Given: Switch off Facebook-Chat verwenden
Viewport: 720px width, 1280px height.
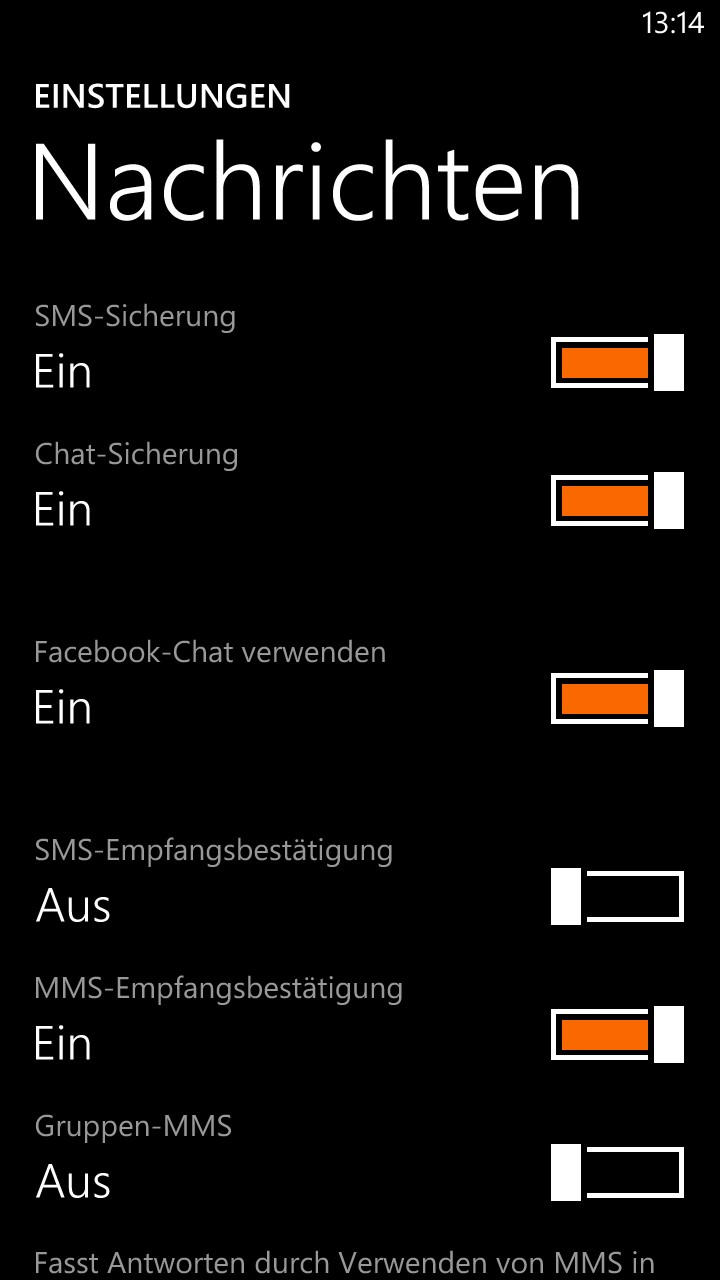Looking at the screenshot, I should [617, 698].
